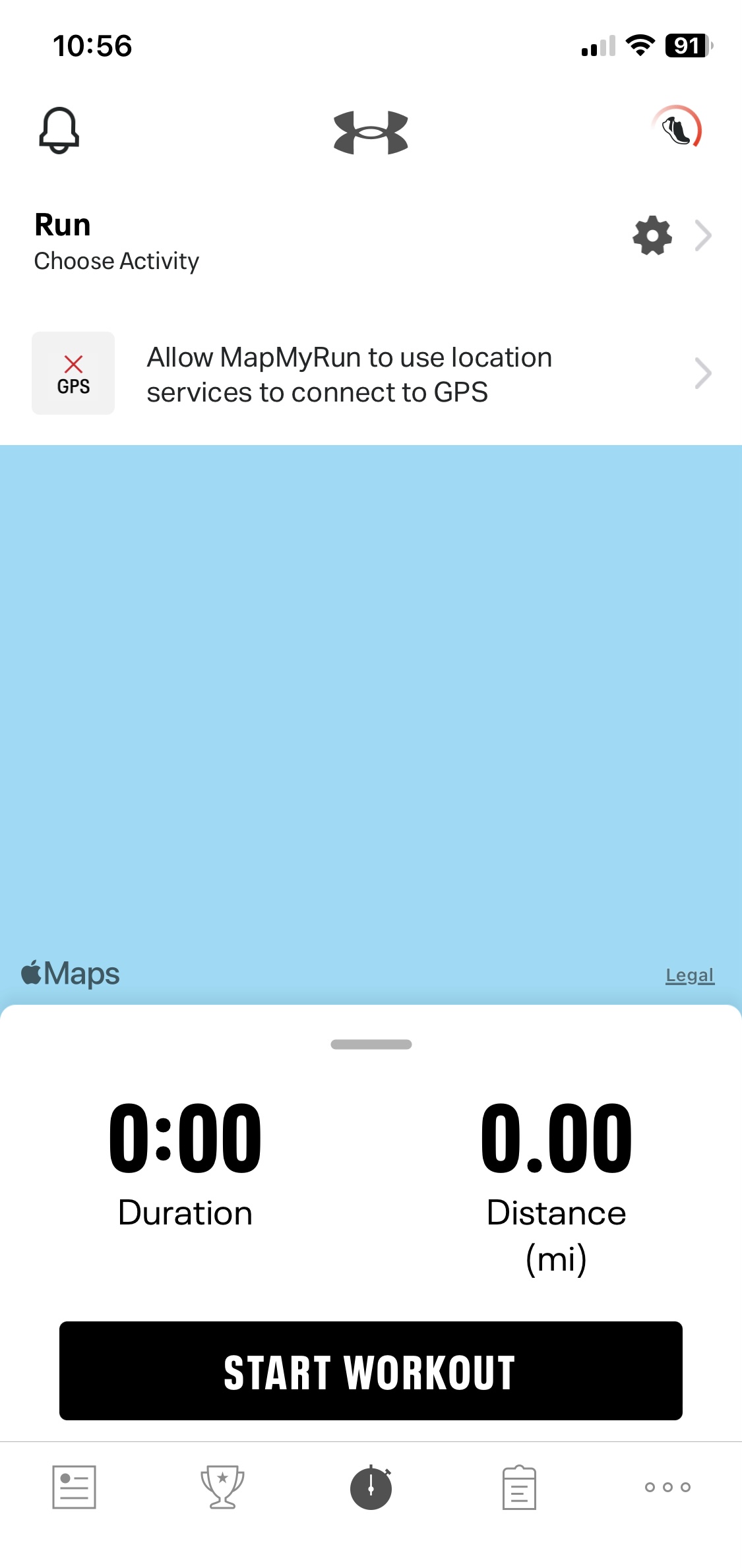This screenshot has width=742, height=1568.
Task: Start the workout
Action: (371, 1371)
